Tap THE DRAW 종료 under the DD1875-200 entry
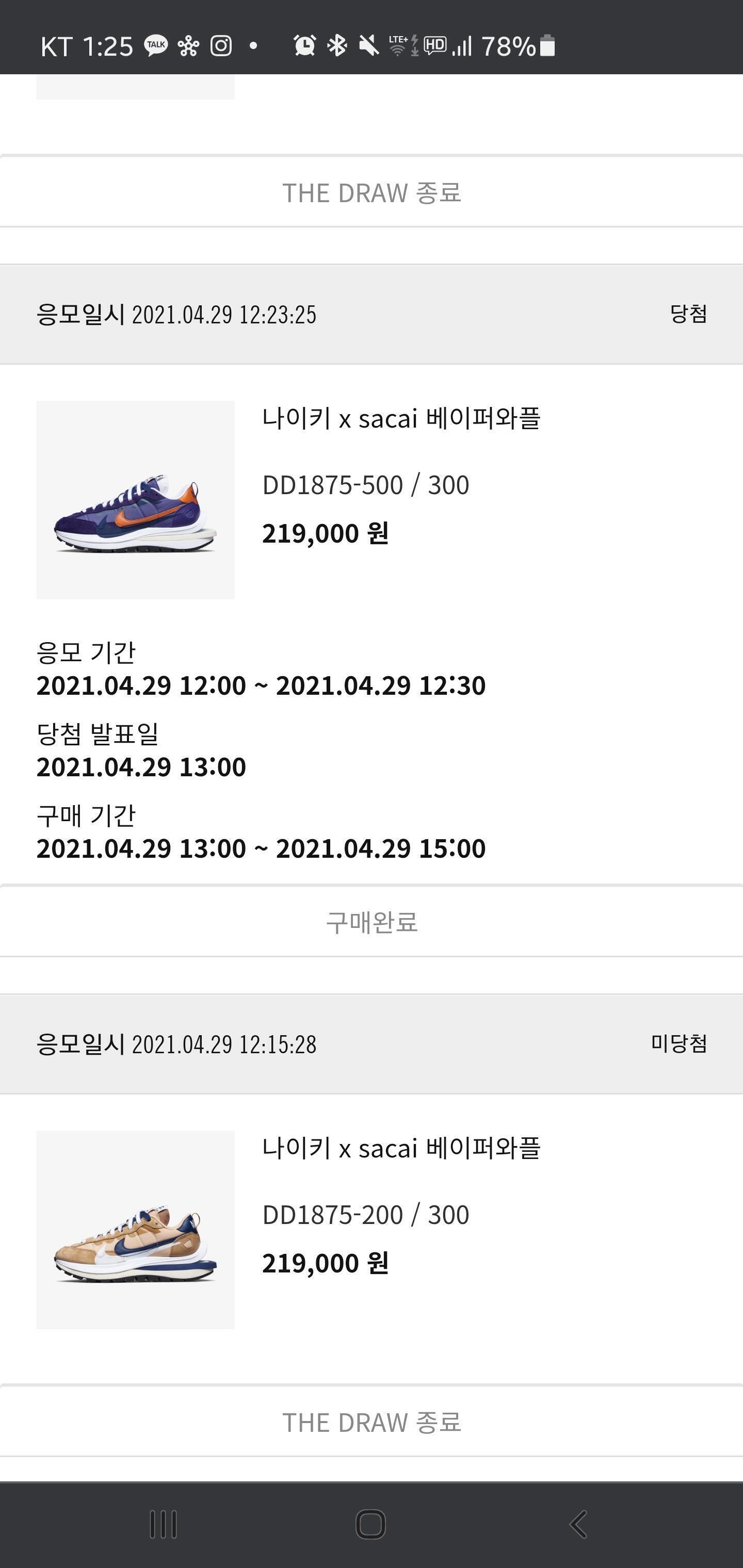743x1568 pixels. coord(372,1423)
